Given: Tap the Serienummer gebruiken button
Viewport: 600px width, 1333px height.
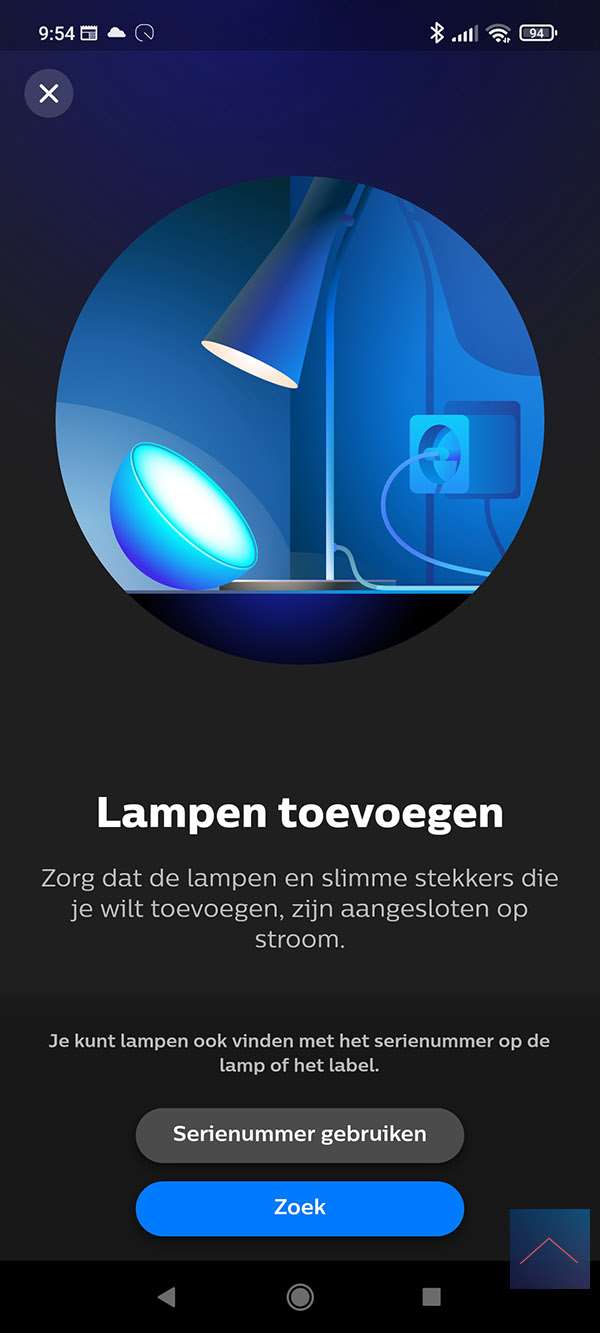Looking at the screenshot, I should (x=300, y=1134).
